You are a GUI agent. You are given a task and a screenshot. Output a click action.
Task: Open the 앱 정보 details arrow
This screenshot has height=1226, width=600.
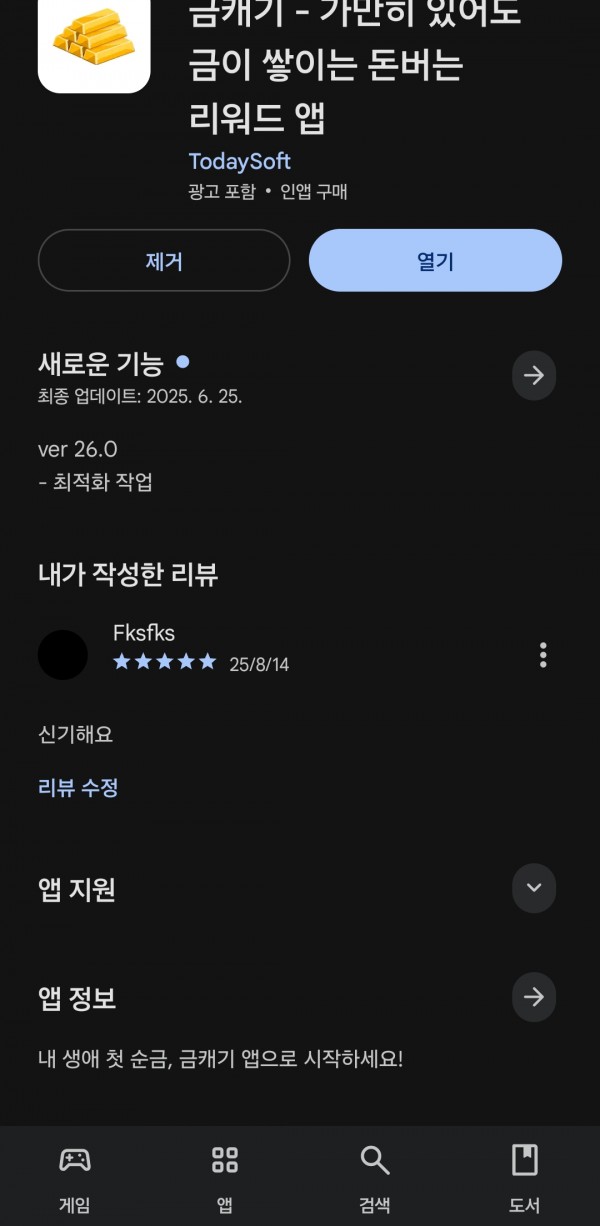534,997
